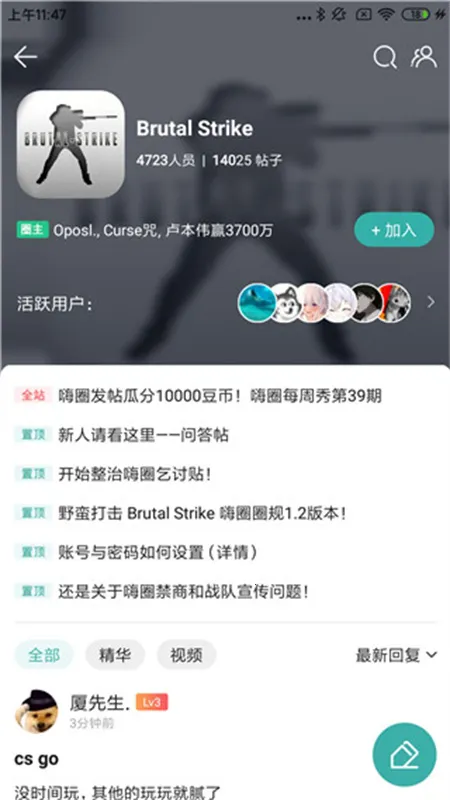Image resolution: width=450 pixels, height=800 pixels.
Task: Switch to the 精华 filter chip
Action: click(x=115, y=655)
